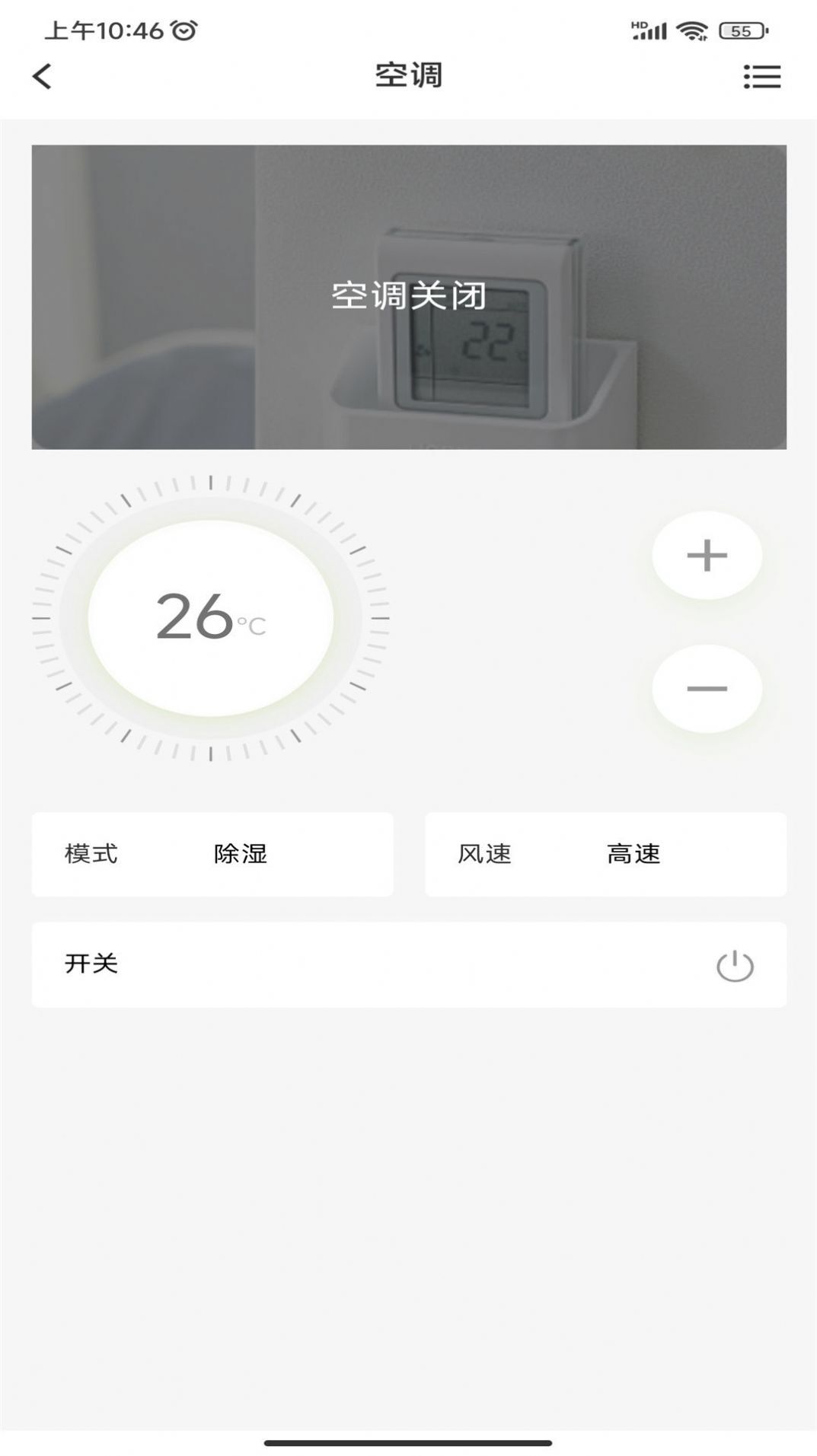The width and height of the screenshot is (817, 1456).
Task: Tap the thermostat image banner
Action: pyautogui.click(x=408, y=296)
